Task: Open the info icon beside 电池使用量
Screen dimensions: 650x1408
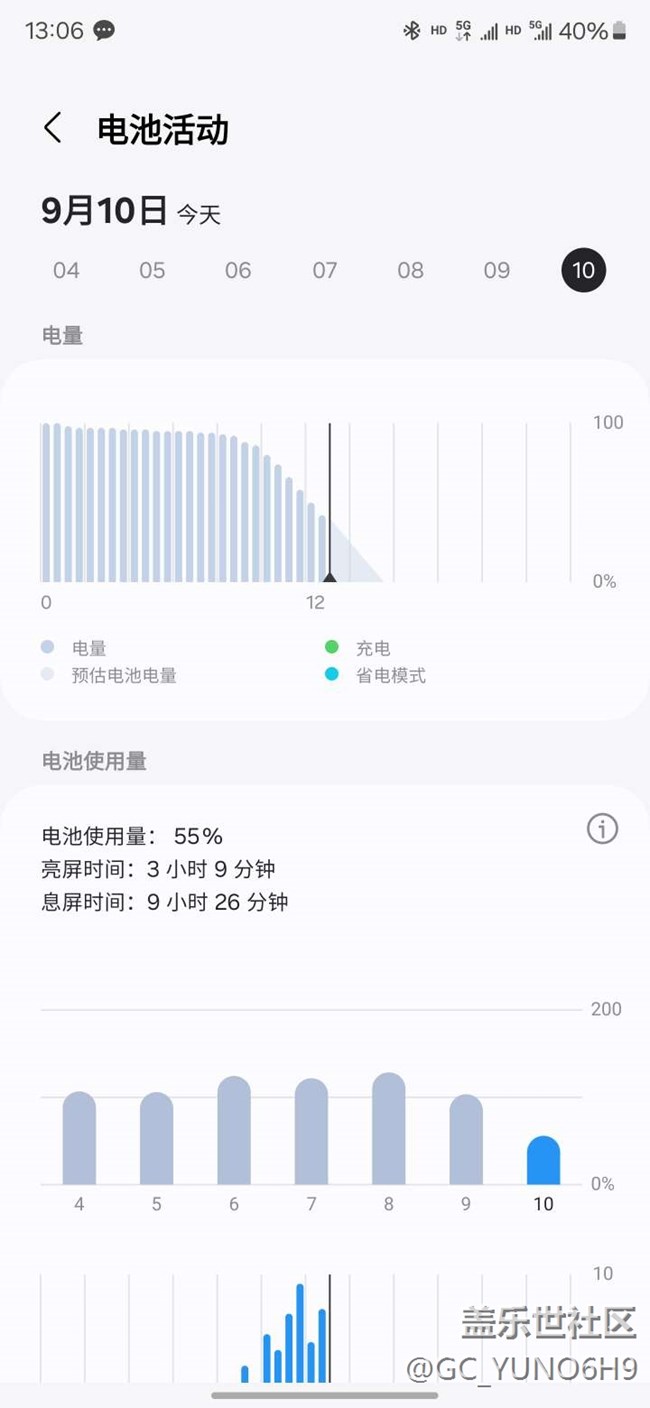Action: pos(602,829)
